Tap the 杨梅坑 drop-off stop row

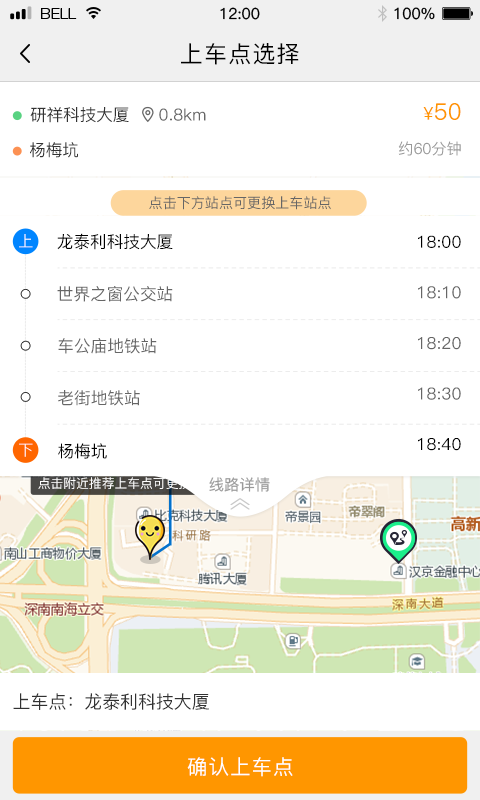pyautogui.click(x=240, y=450)
